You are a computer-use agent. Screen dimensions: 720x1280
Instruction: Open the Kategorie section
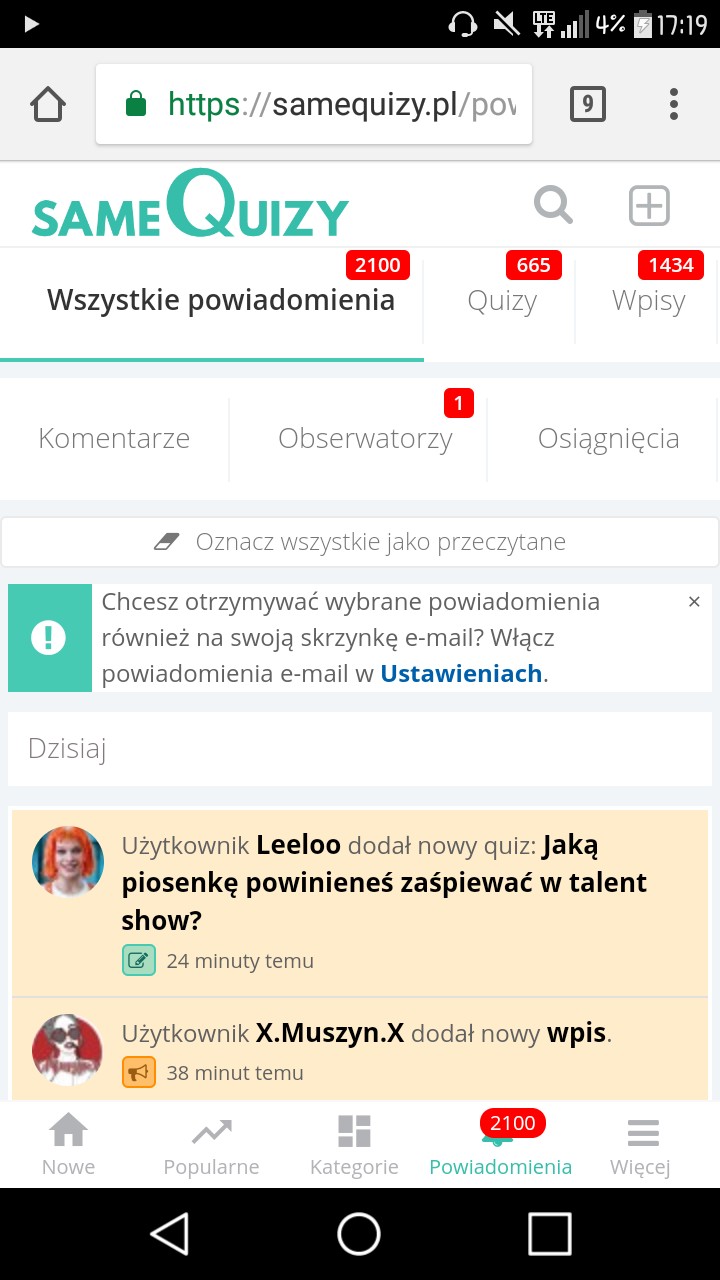pyautogui.click(x=354, y=1146)
